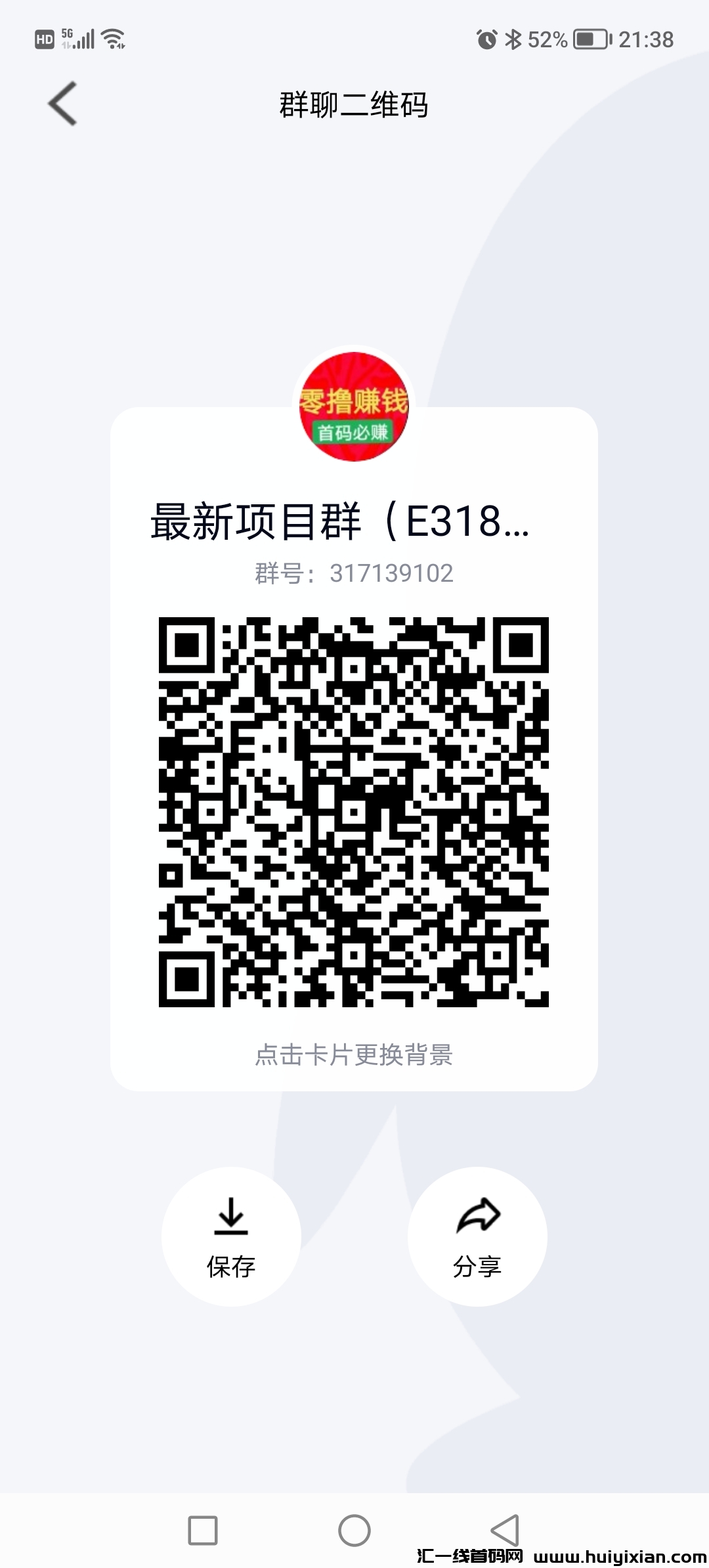Open the group avatar with 零撸赚钱 badge
The height and width of the screenshot is (1568, 709).
tap(354, 407)
